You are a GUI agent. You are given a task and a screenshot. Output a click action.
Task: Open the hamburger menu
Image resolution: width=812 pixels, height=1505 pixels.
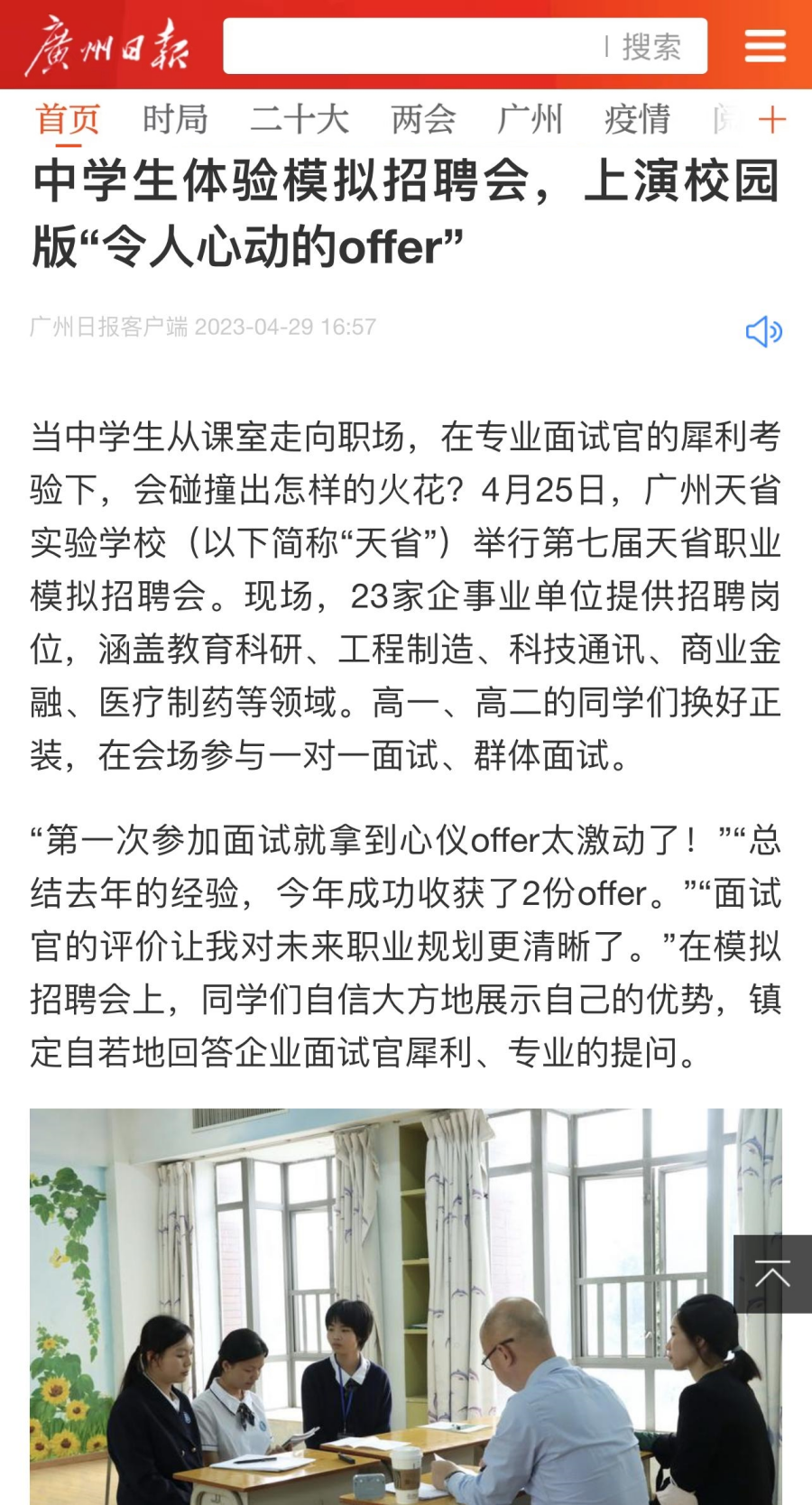pyautogui.click(x=765, y=46)
